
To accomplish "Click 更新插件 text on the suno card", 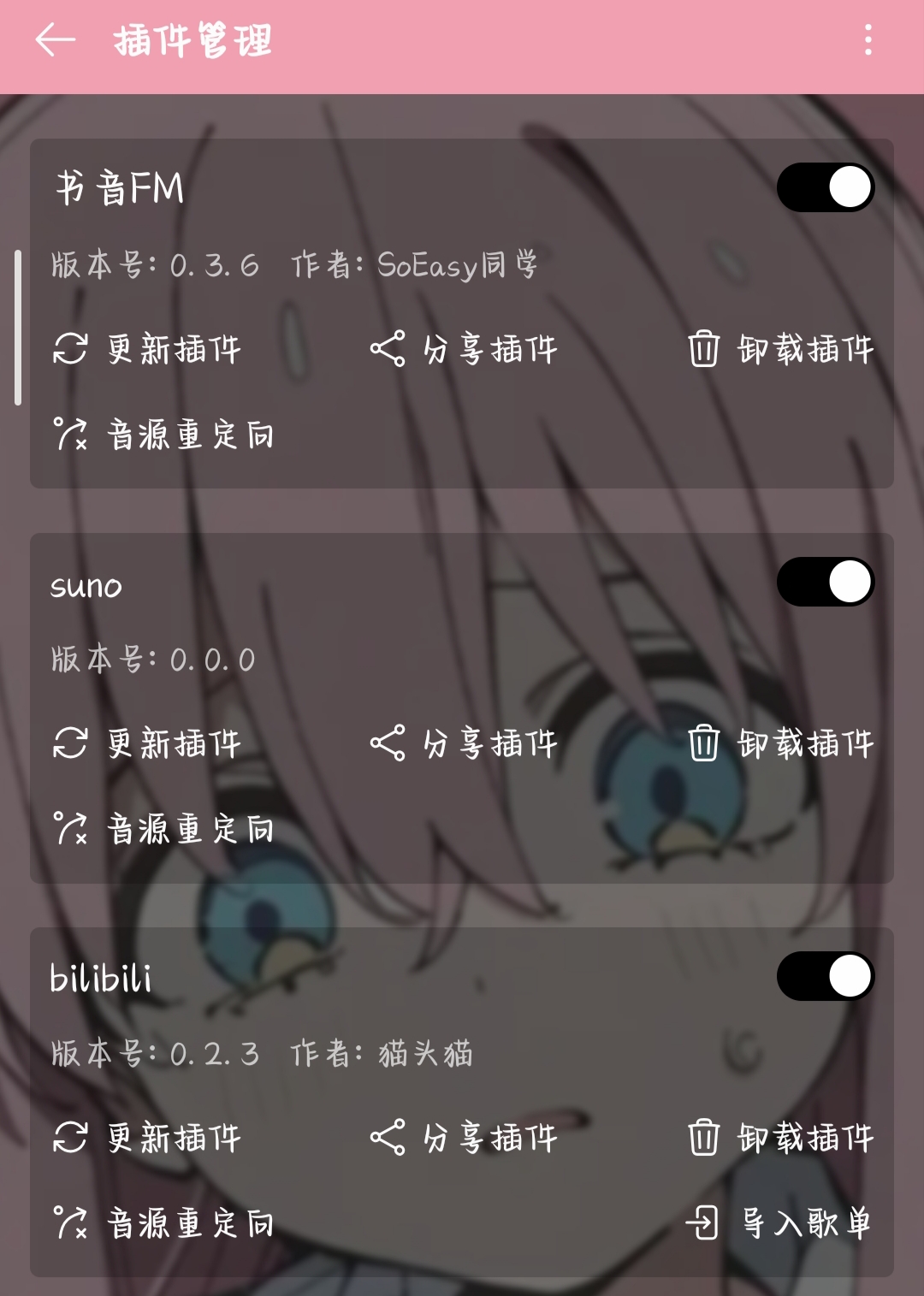I will click(172, 744).
